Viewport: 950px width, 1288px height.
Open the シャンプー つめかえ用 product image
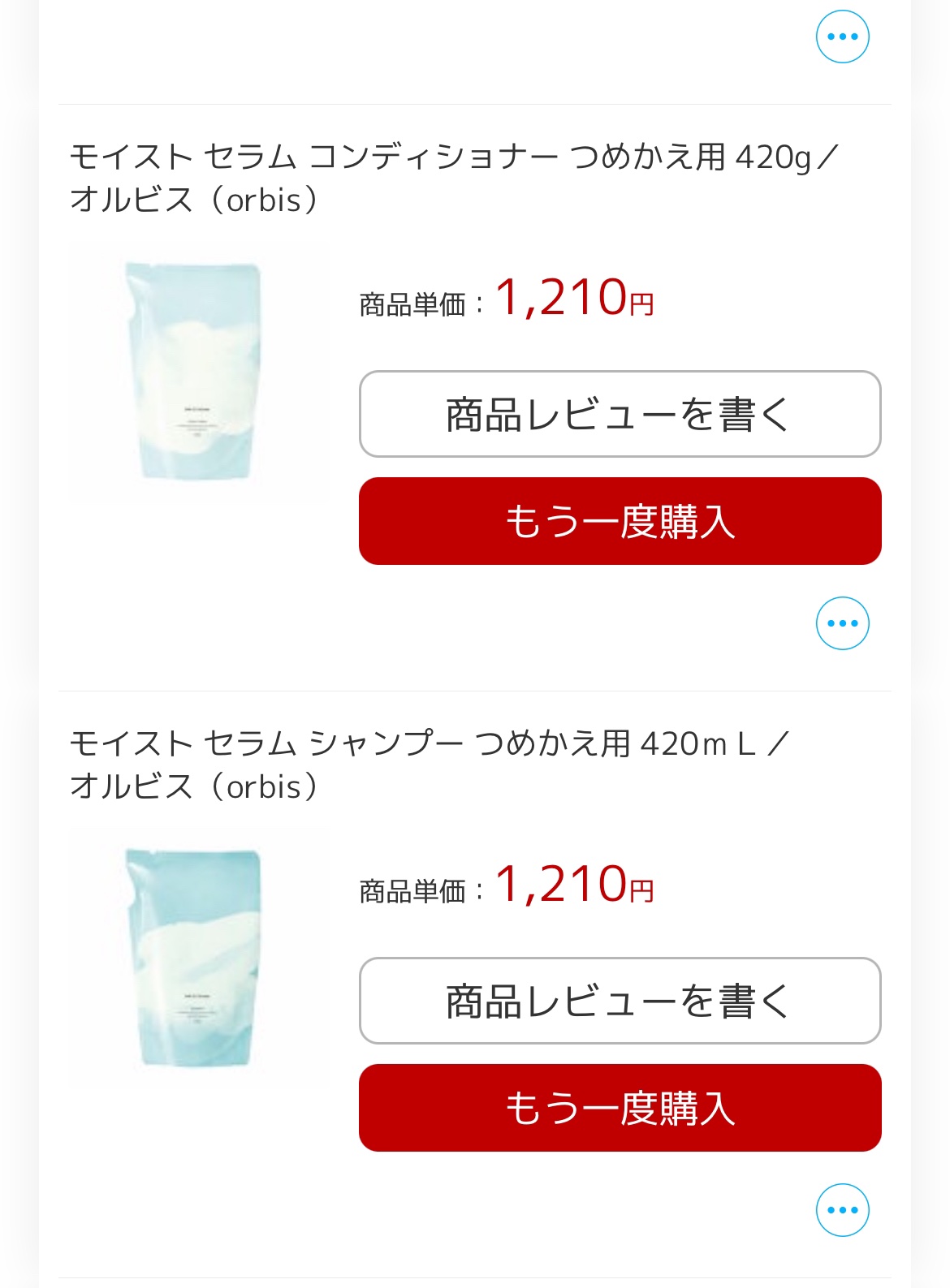tap(195, 958)
